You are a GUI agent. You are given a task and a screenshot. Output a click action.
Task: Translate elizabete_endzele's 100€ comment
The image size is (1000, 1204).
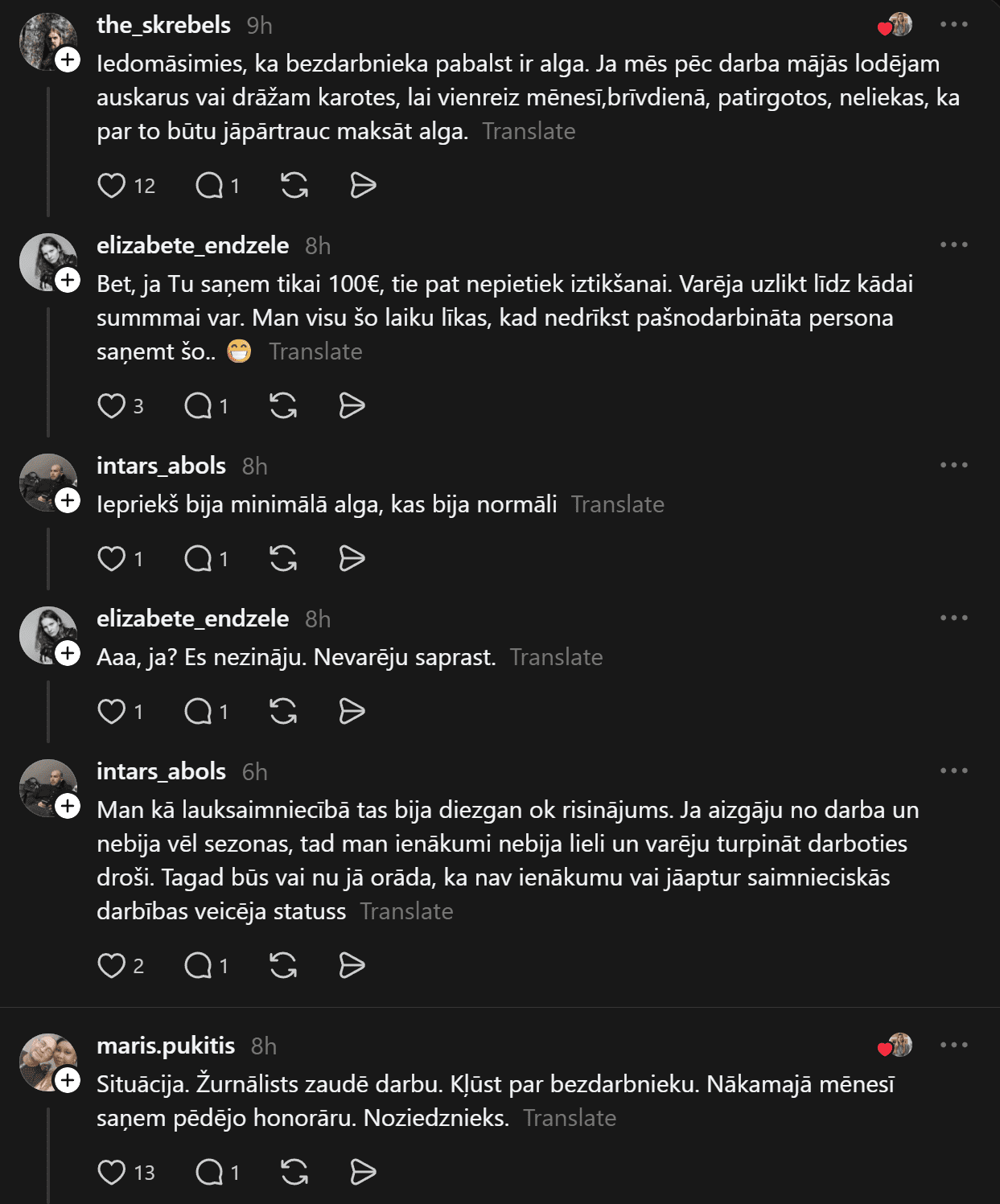(315, 351)
